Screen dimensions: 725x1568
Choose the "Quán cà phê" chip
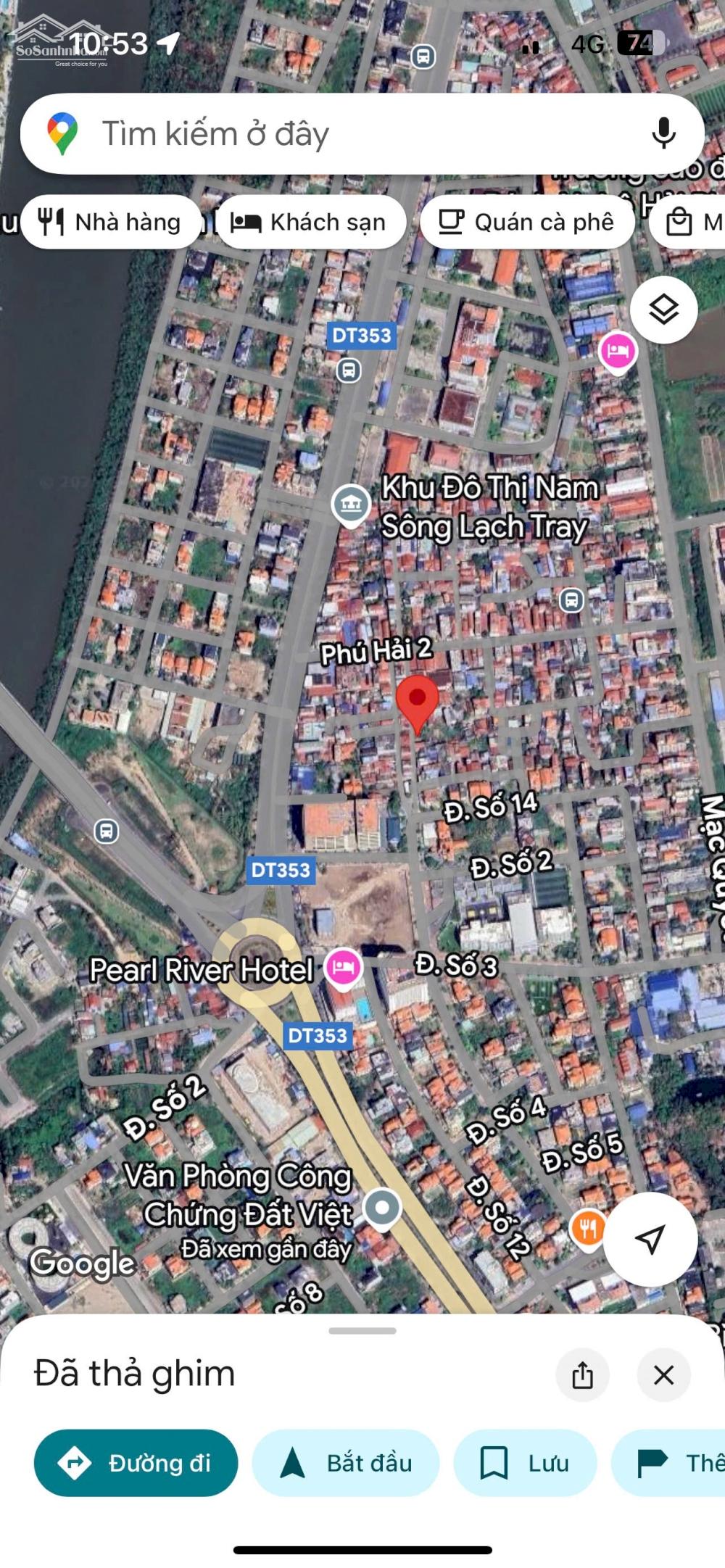pyautogui.click(x=527, y=222)
